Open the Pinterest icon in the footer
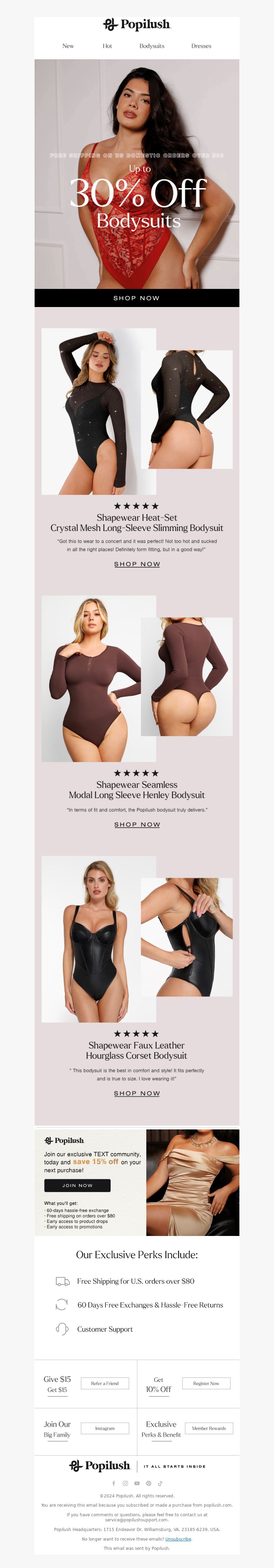This screenshot has height=1568, width=274. point(149,1483)
